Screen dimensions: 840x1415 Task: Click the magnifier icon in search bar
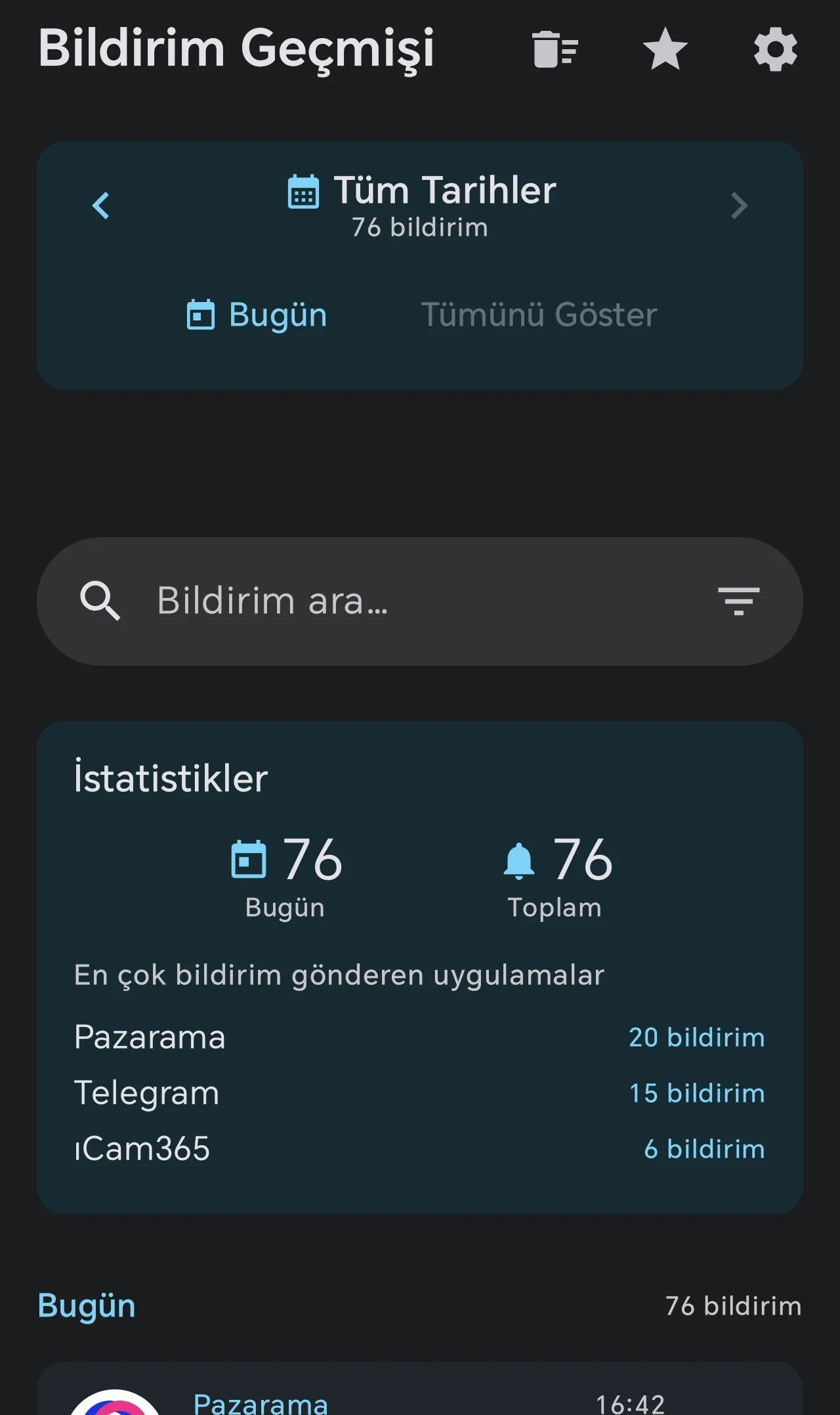click(x=102, y=600)
